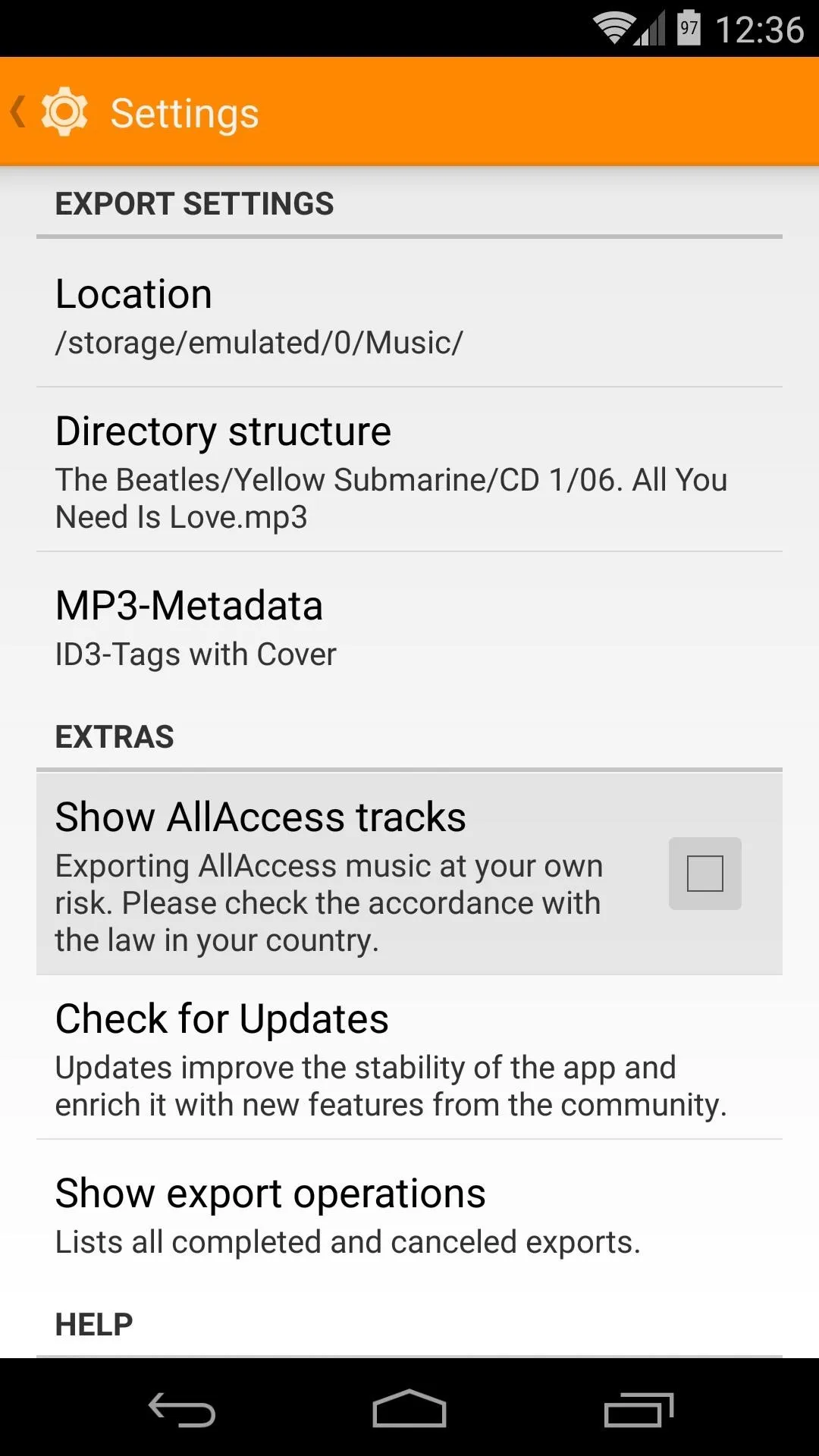Tap the system home button
This screenshot has width=819, height=1456.
409,1409
